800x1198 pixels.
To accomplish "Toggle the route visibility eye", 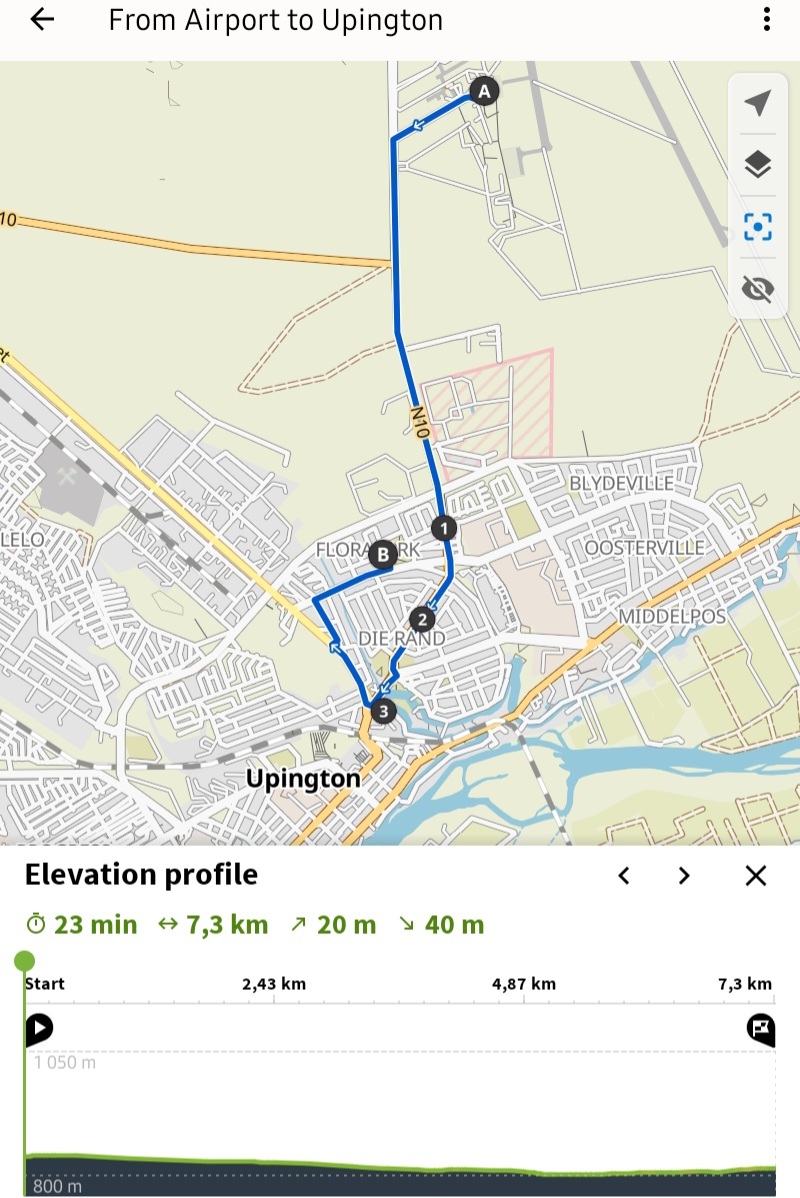I will click(x=758, y=290).
